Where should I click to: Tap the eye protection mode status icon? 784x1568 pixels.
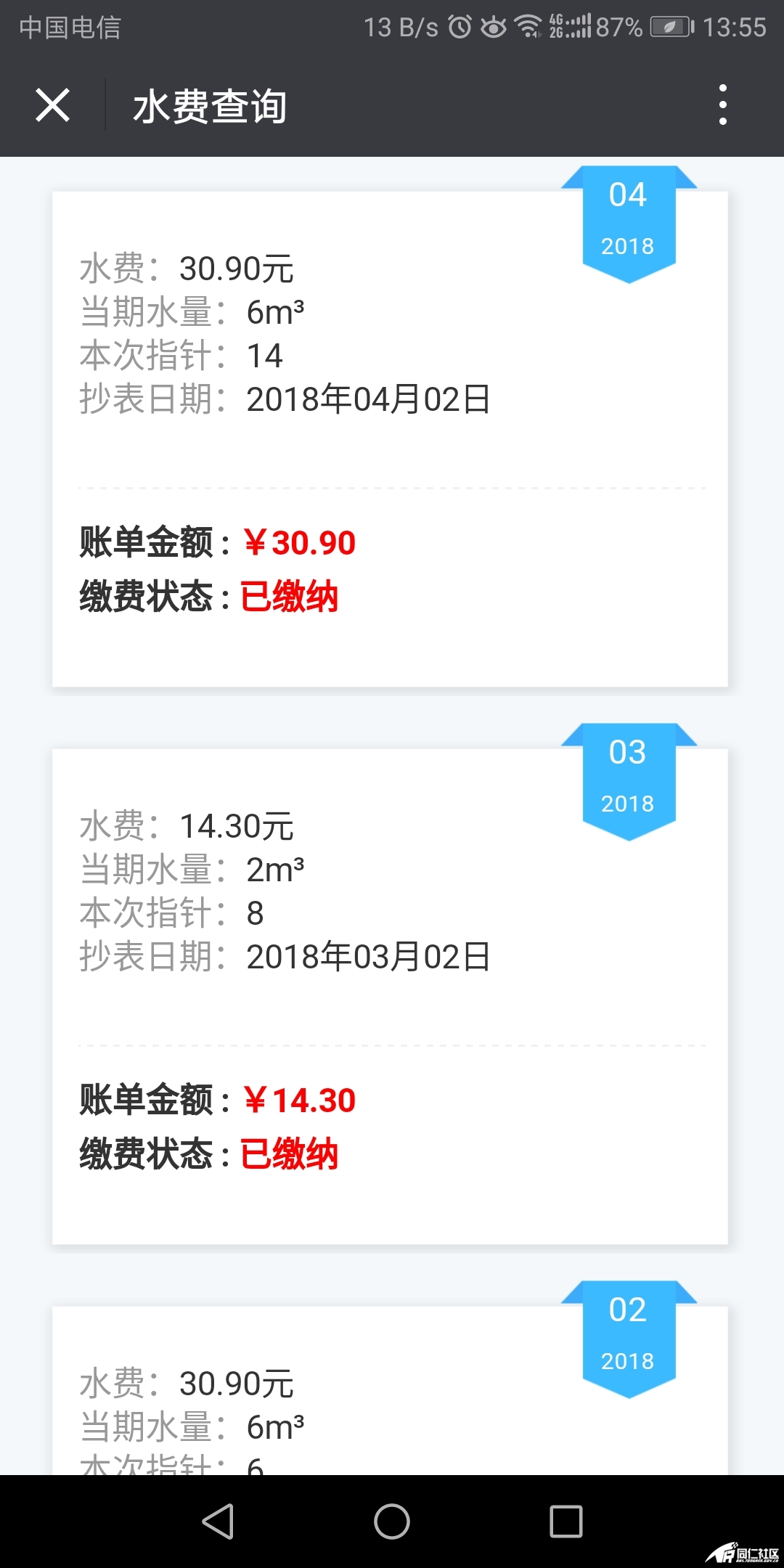[x=494, y=28]
